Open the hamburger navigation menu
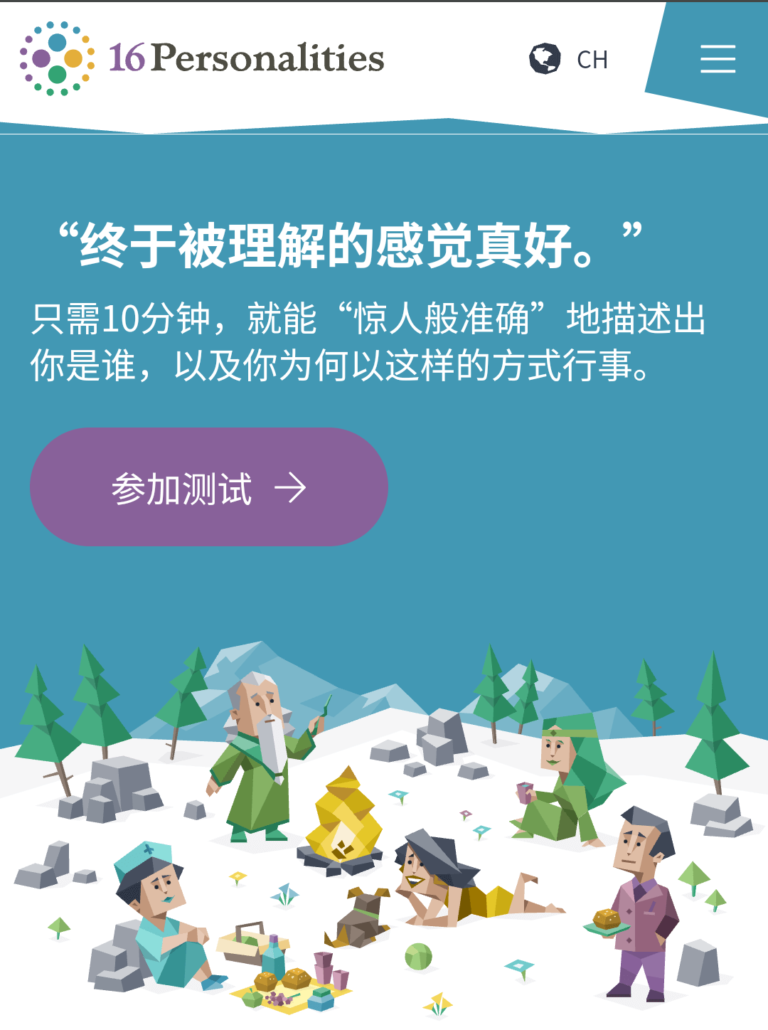Screen dimensions: 768x1030 click(x=718, y=60)
